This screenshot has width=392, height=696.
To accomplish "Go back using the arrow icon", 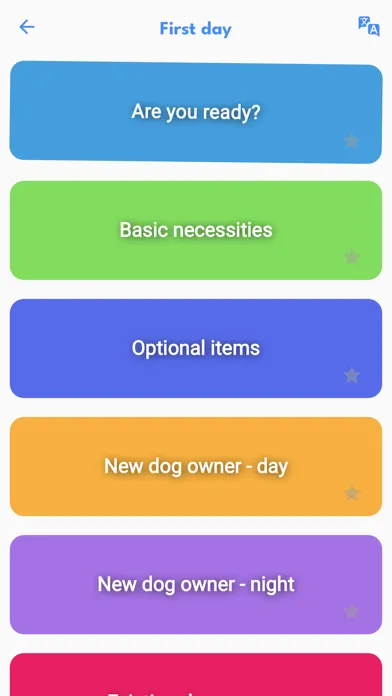I will (x=27, y=27).
